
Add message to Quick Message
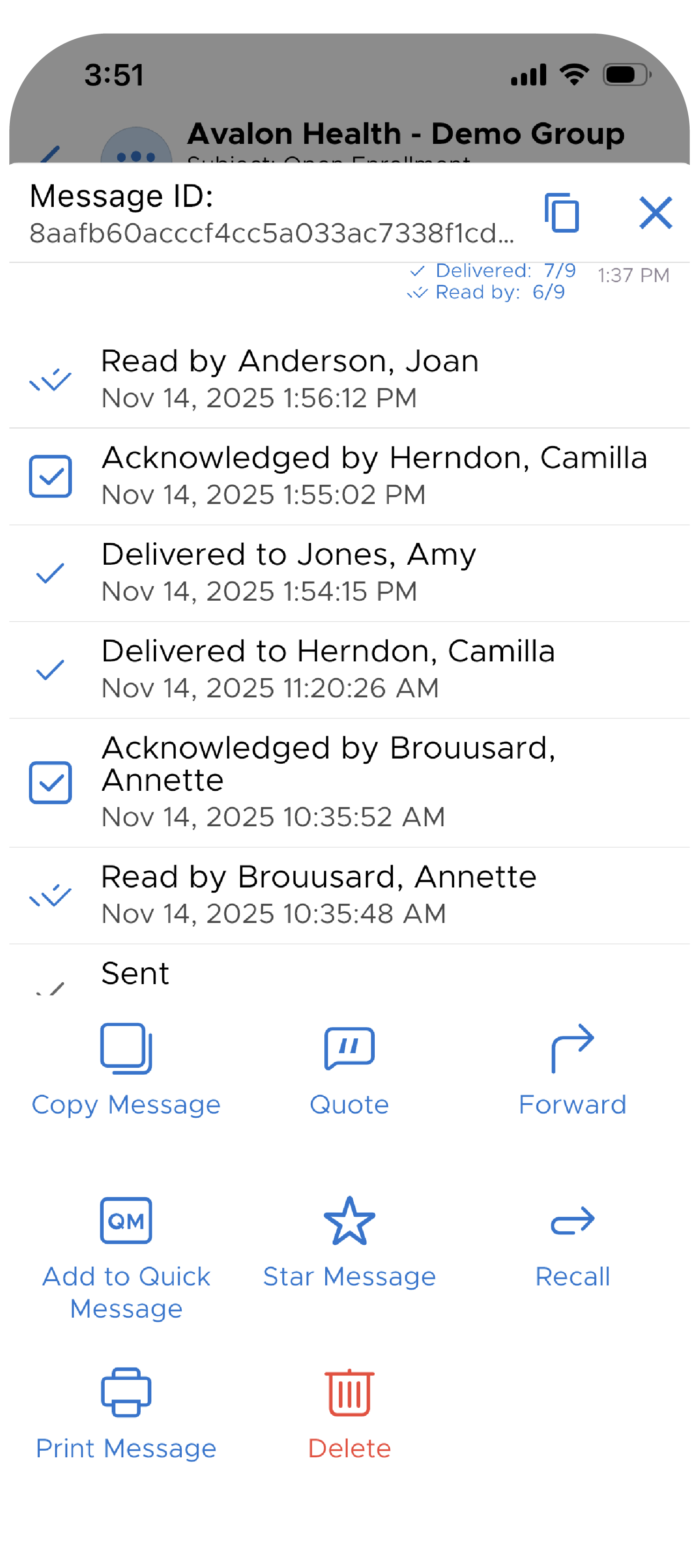(125, 1242)
